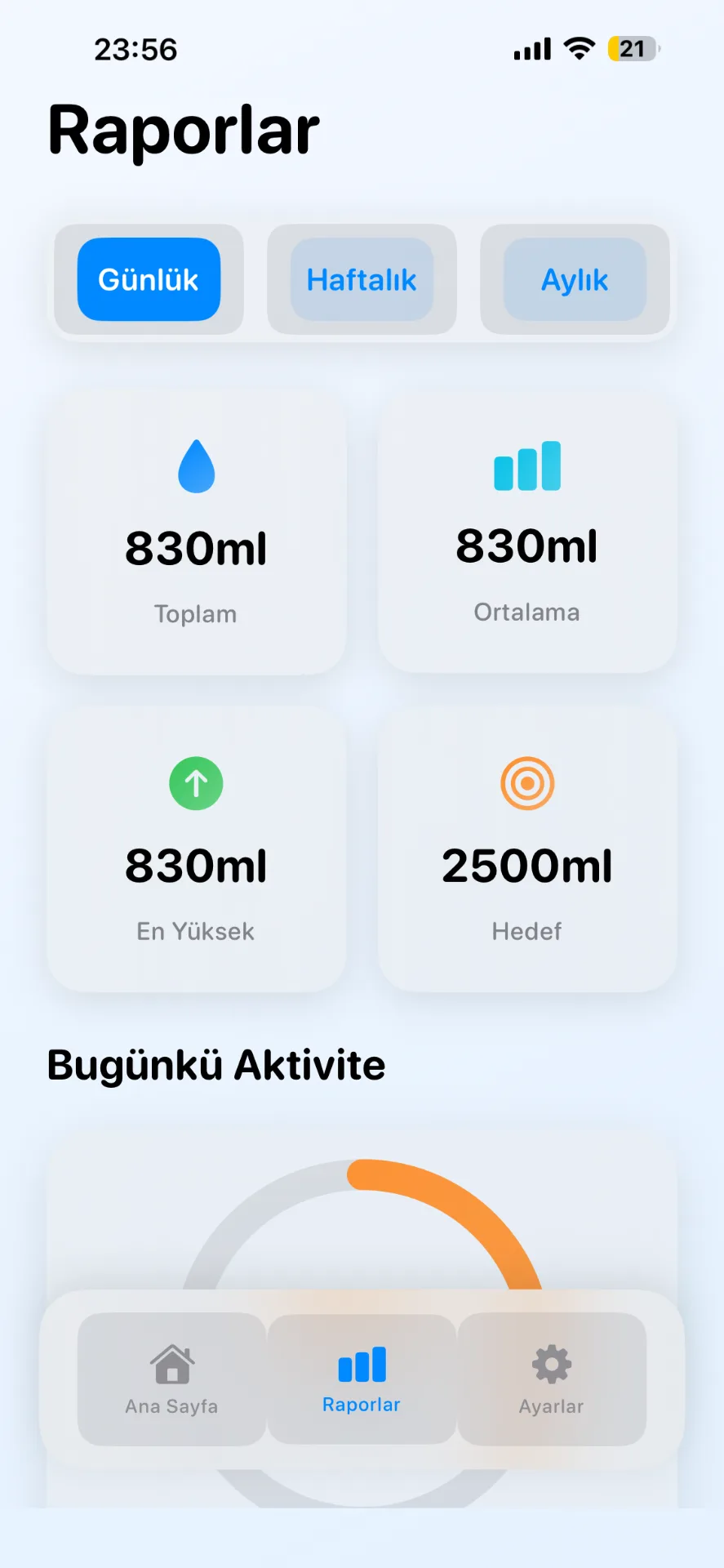Open Ayarlar using the gear icon
The image size is (724, 1568).
click(x=552, y=1361)
